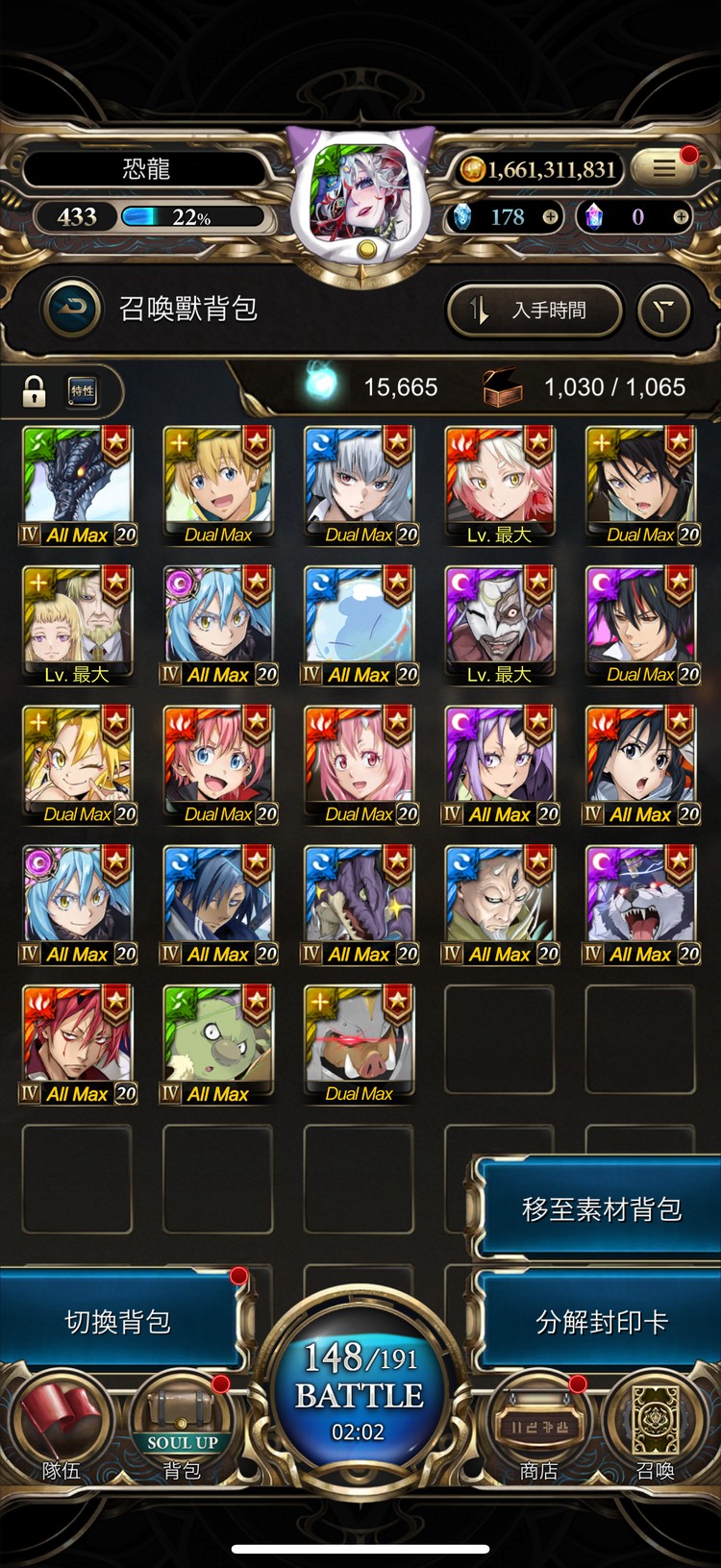Open the hamburger main menu
Screen dimensions: 721x1568
tap(664, 169)
